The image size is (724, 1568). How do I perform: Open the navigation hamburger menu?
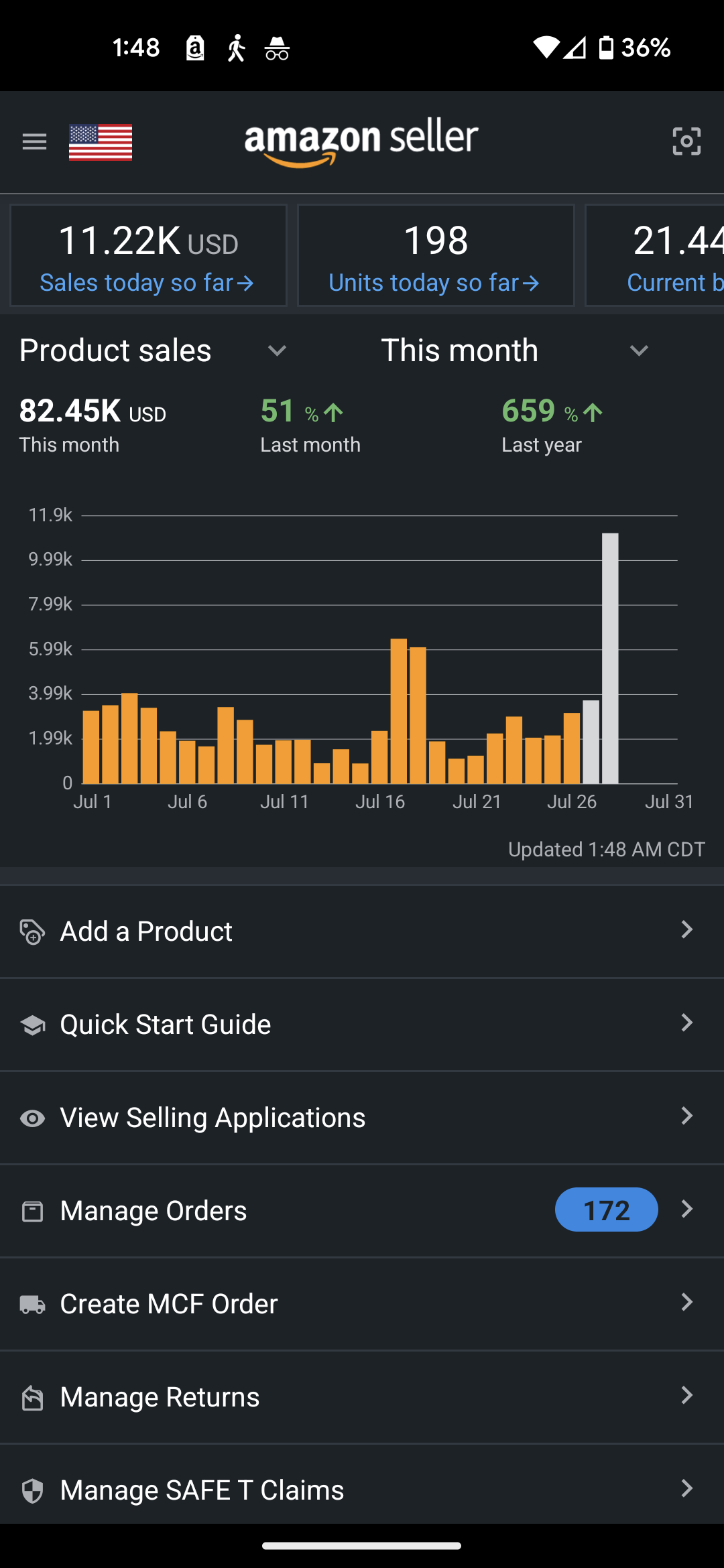34,141
